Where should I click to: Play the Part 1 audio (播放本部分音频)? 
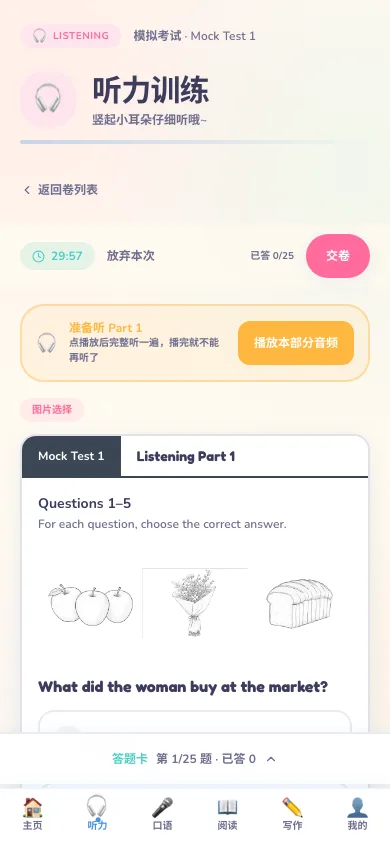click(x=296, y=343)
